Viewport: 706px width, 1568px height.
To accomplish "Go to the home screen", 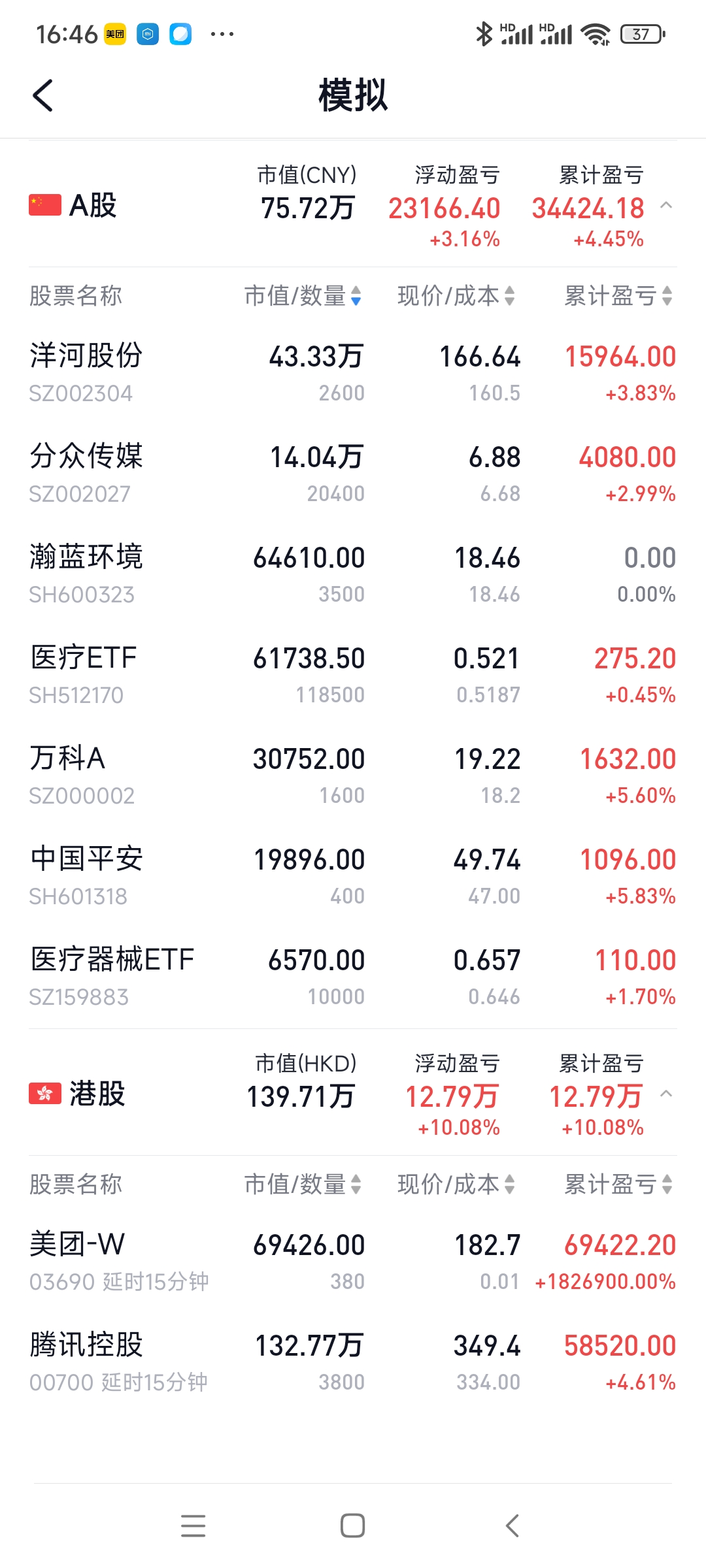I will pos(353,1526).
